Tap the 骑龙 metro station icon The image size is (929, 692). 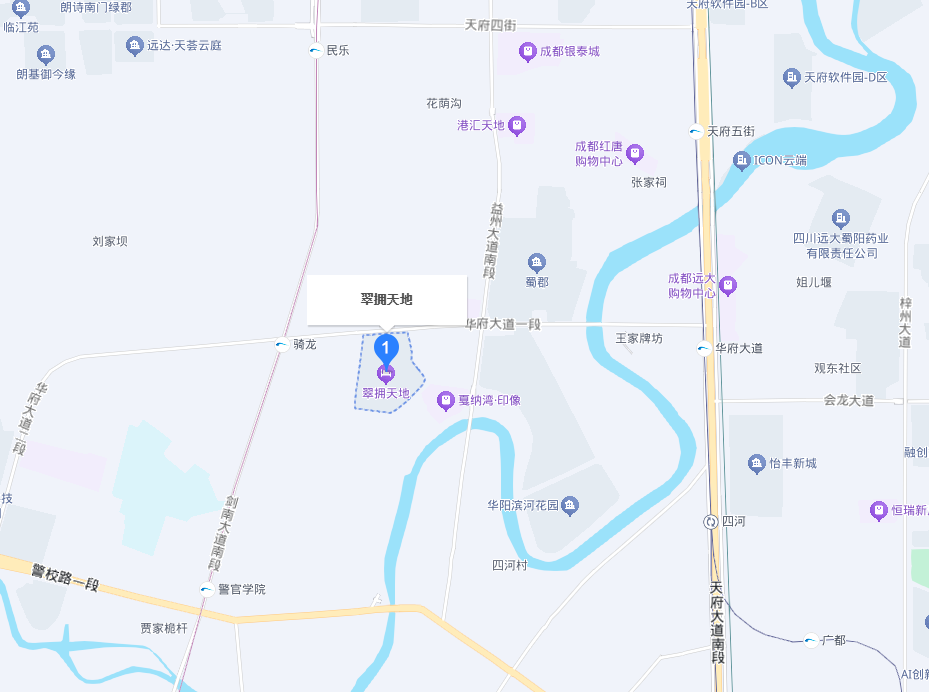283,345
